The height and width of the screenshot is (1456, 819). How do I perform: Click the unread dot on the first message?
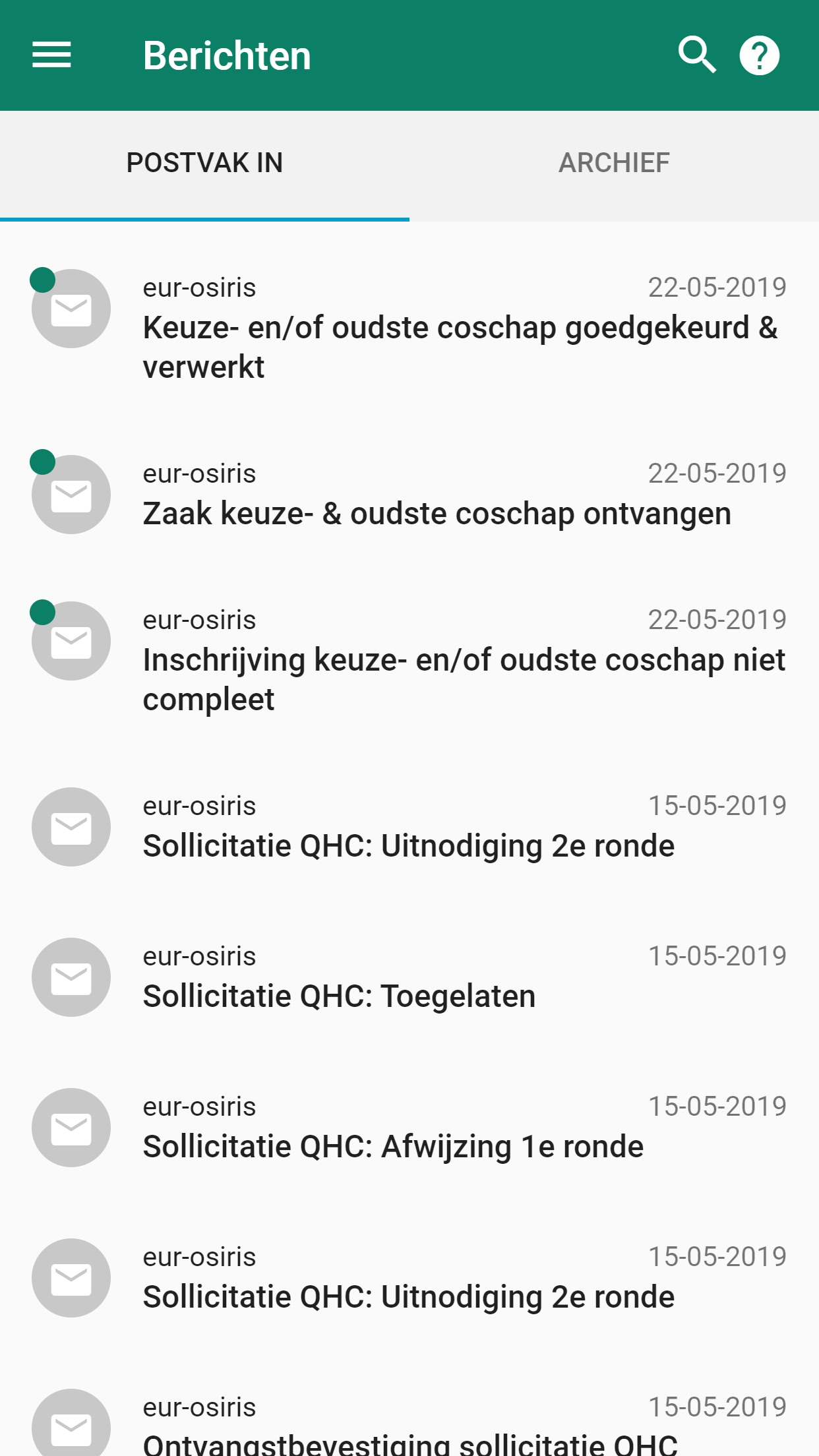coord(42,278)
